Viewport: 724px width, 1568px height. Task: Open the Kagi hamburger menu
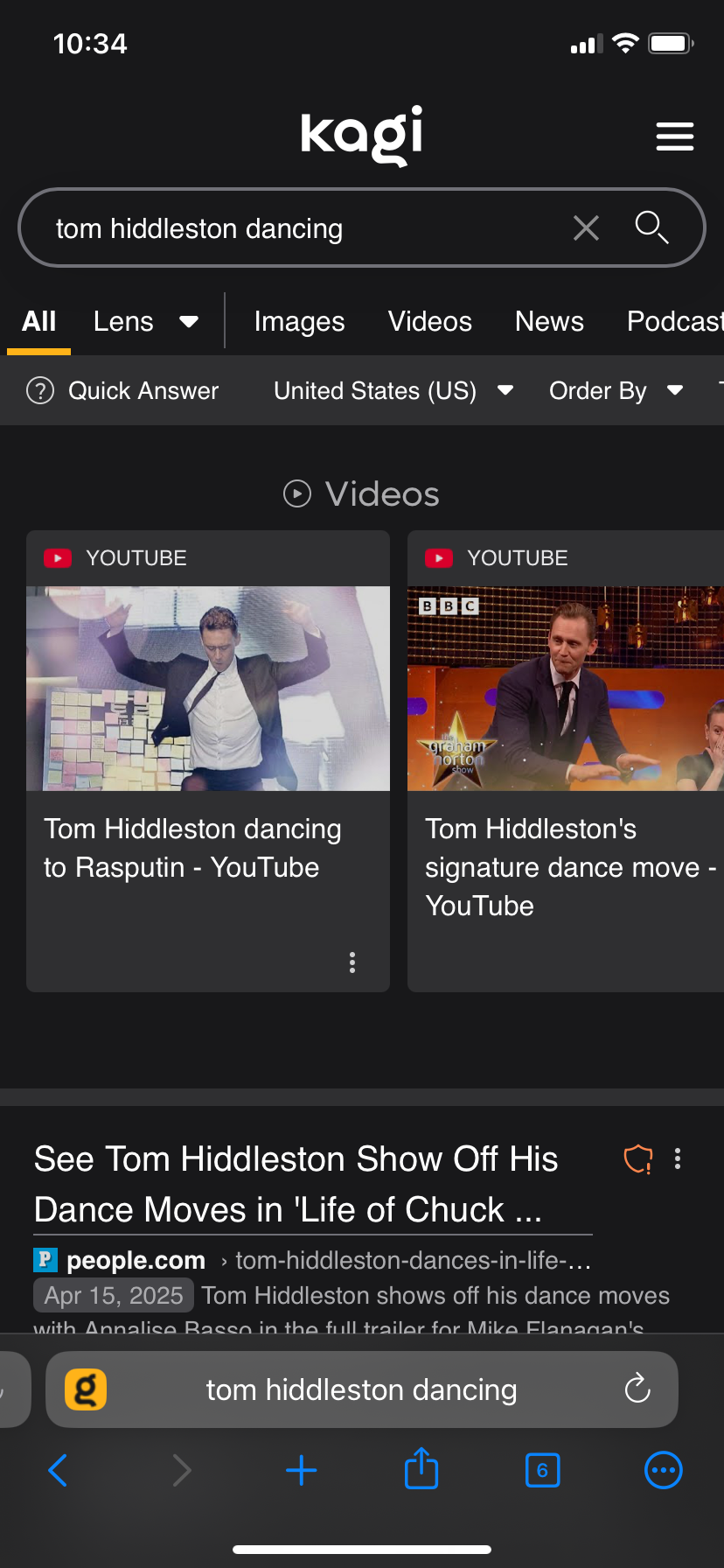coord(674,136)
